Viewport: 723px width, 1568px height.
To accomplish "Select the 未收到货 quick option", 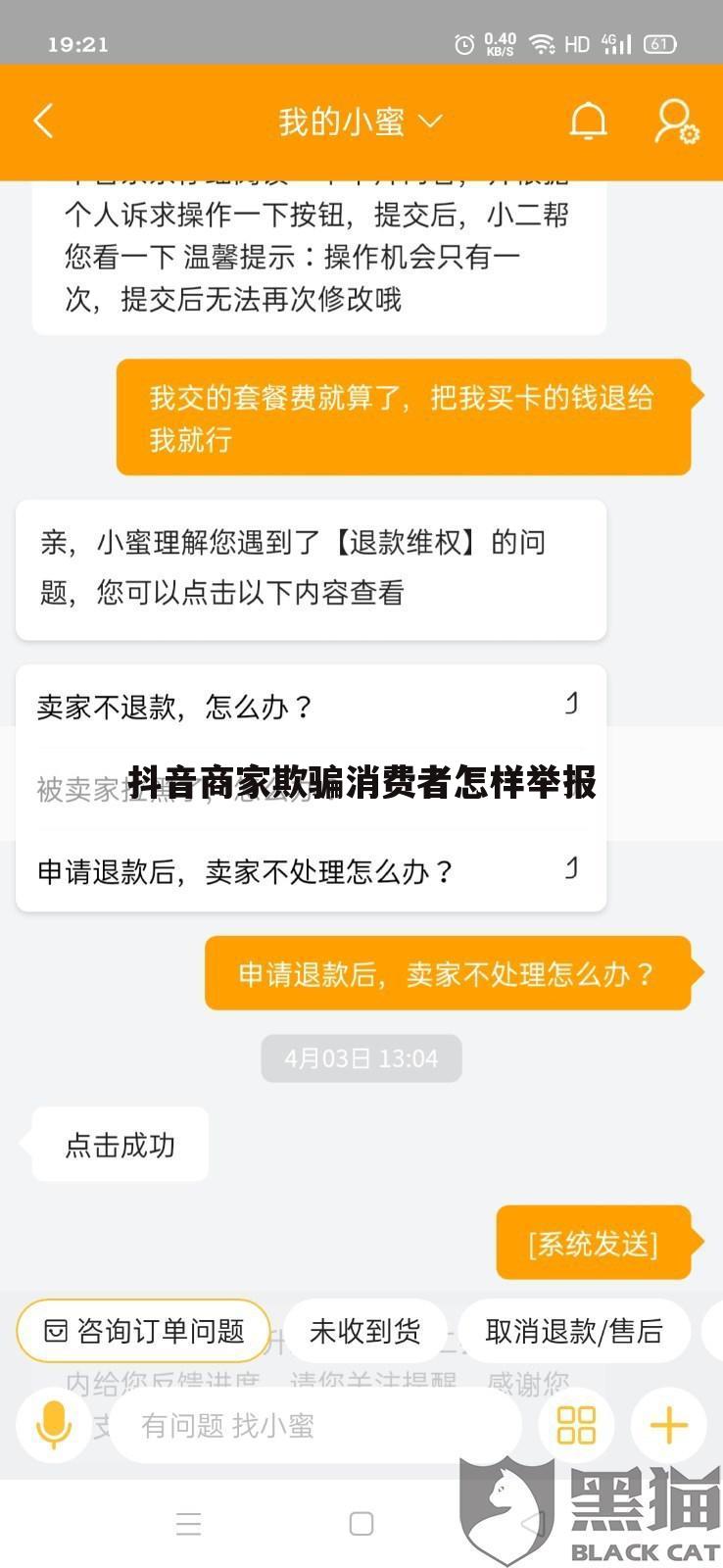I will tap(365, 1332).
